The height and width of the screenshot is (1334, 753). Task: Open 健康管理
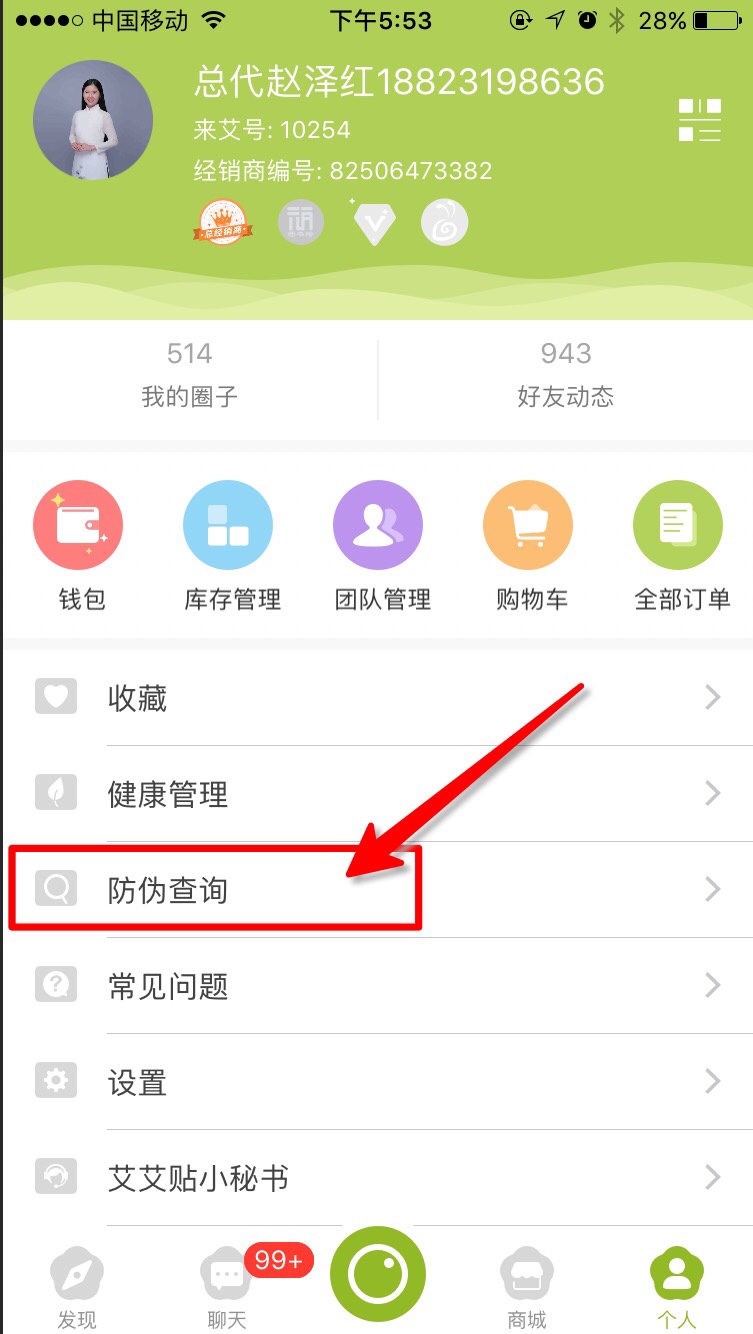(x=376, y=794)
